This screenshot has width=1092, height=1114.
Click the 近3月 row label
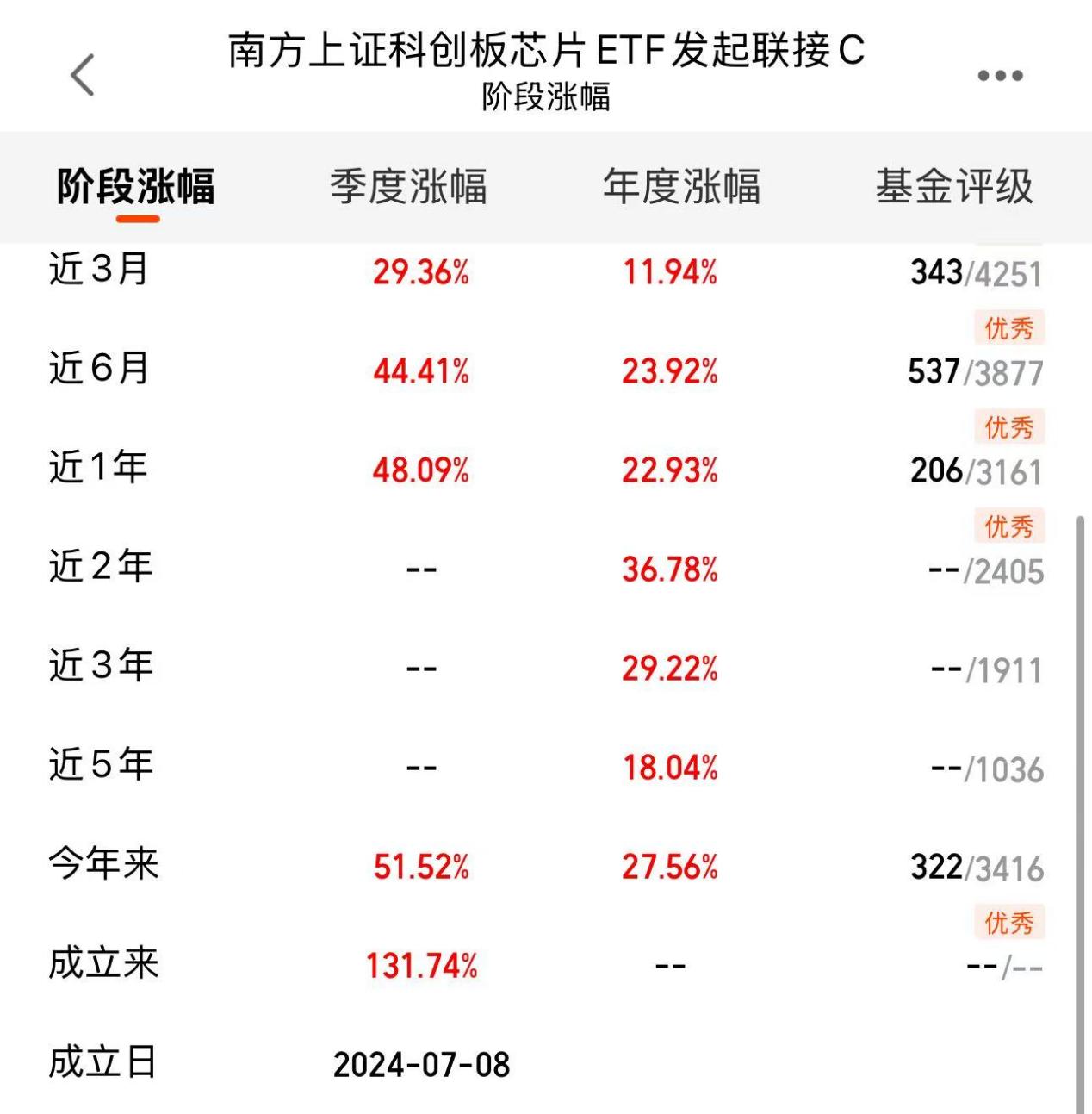[x=97, y=271]
